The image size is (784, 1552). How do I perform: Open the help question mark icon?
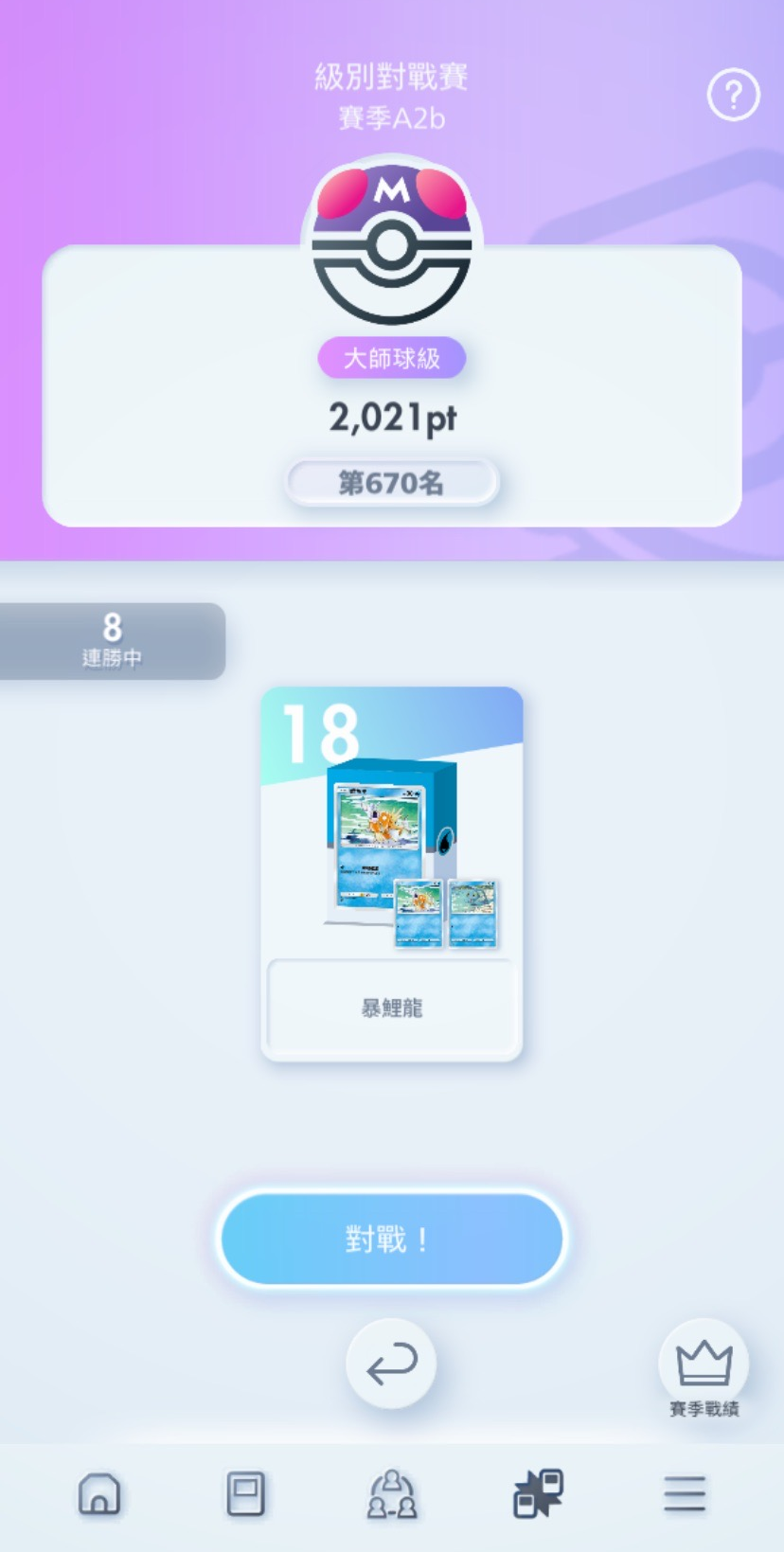[x=733, y=95]
